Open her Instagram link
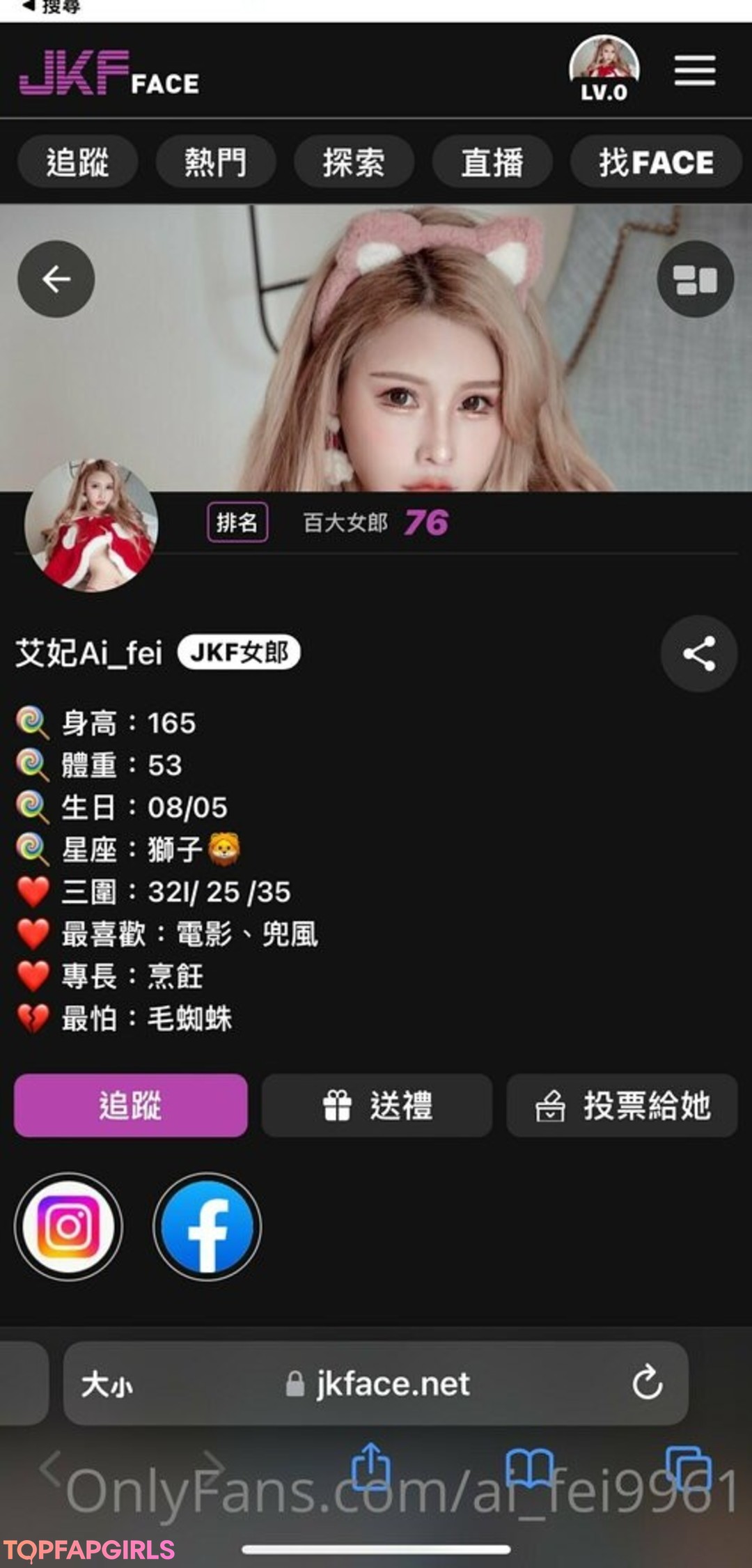752x1568 pixels. [68, 1227]
